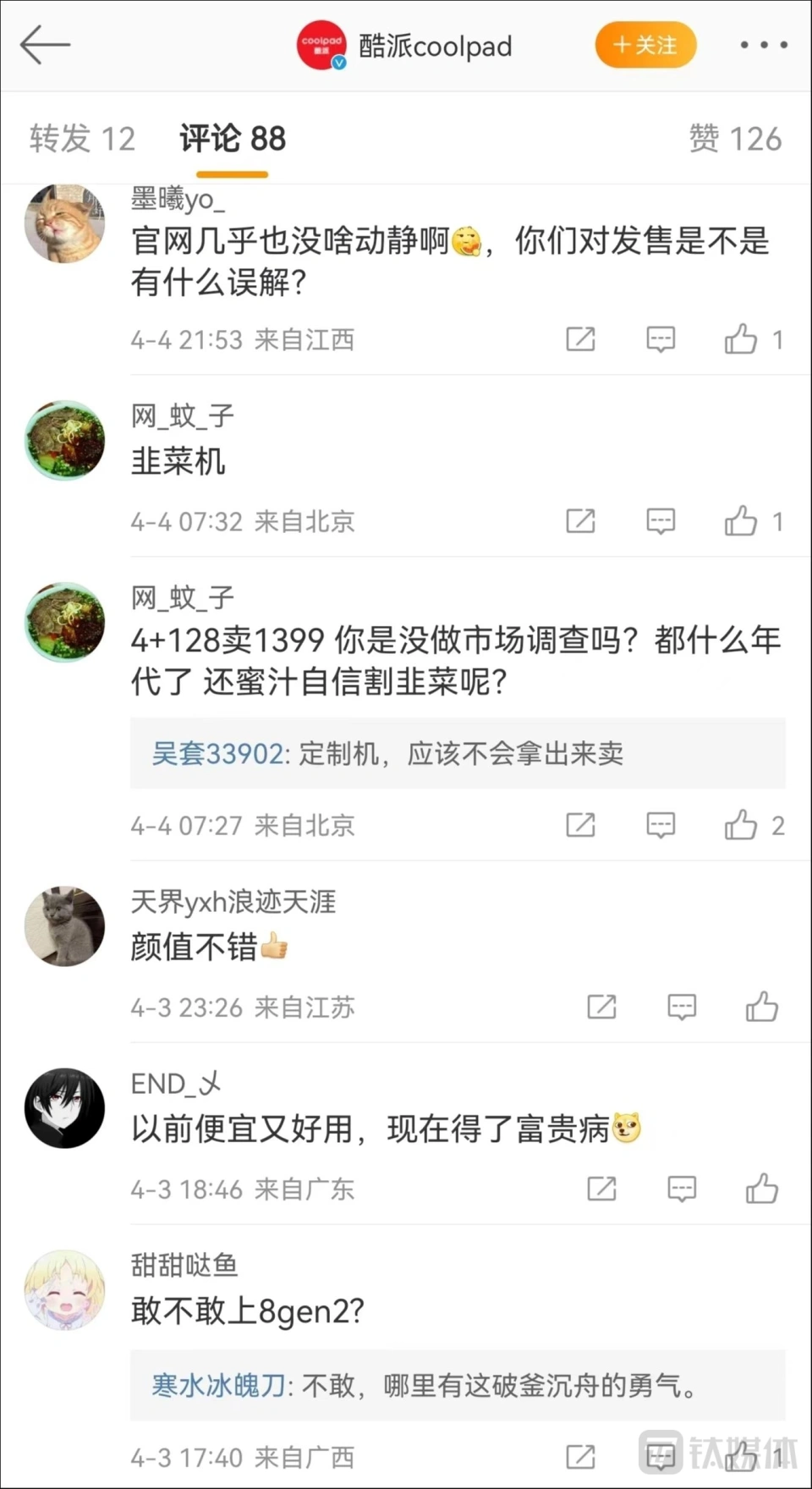Follow 酷派coolpad with the 关注 button
The image size is (812, 1489).
pyautogui.click(x=645, y=45)
